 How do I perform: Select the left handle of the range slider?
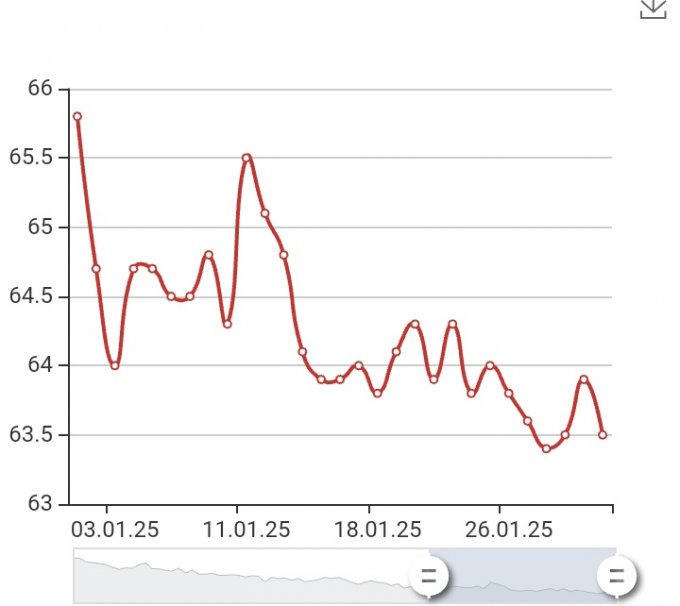pos(430,576)
